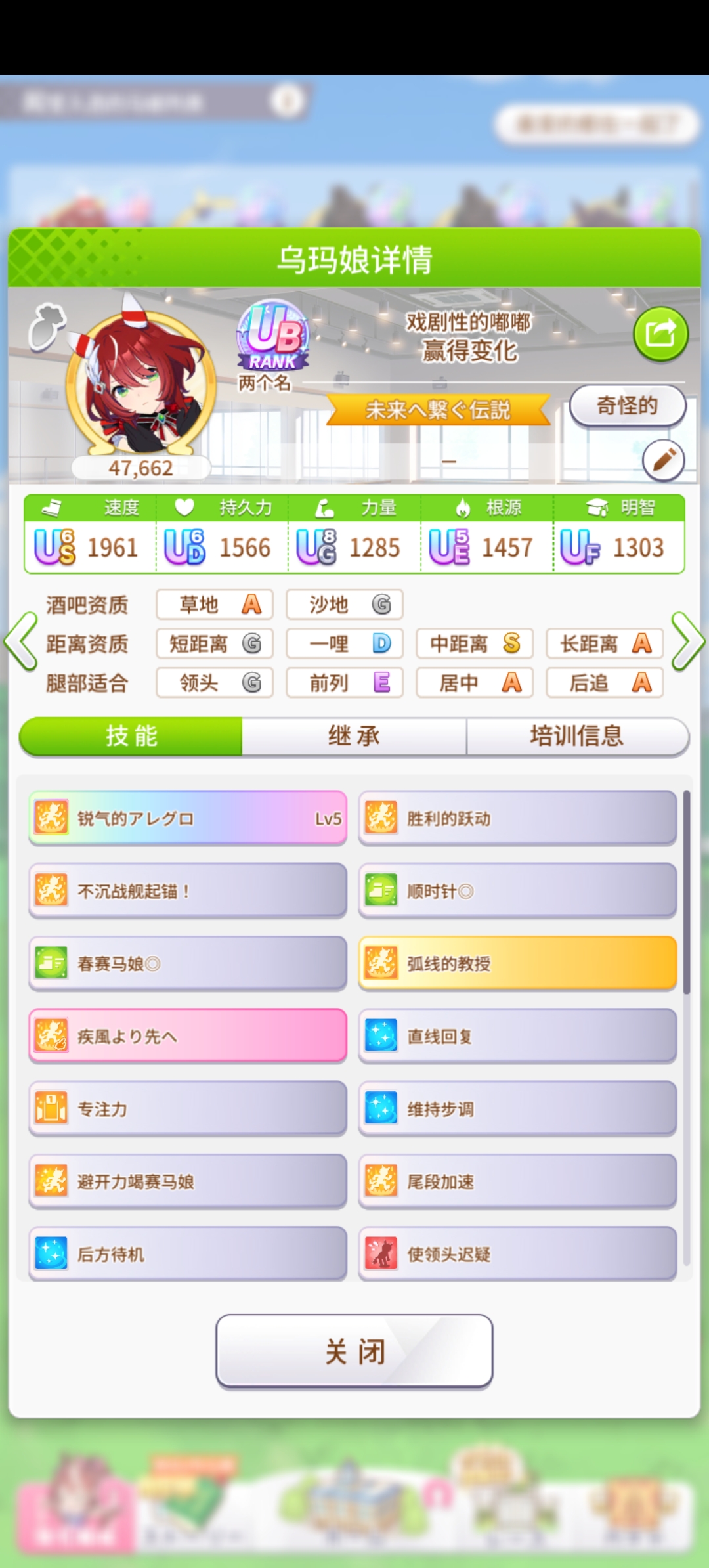View the 顺时针◎ skill

coord(517,891)
